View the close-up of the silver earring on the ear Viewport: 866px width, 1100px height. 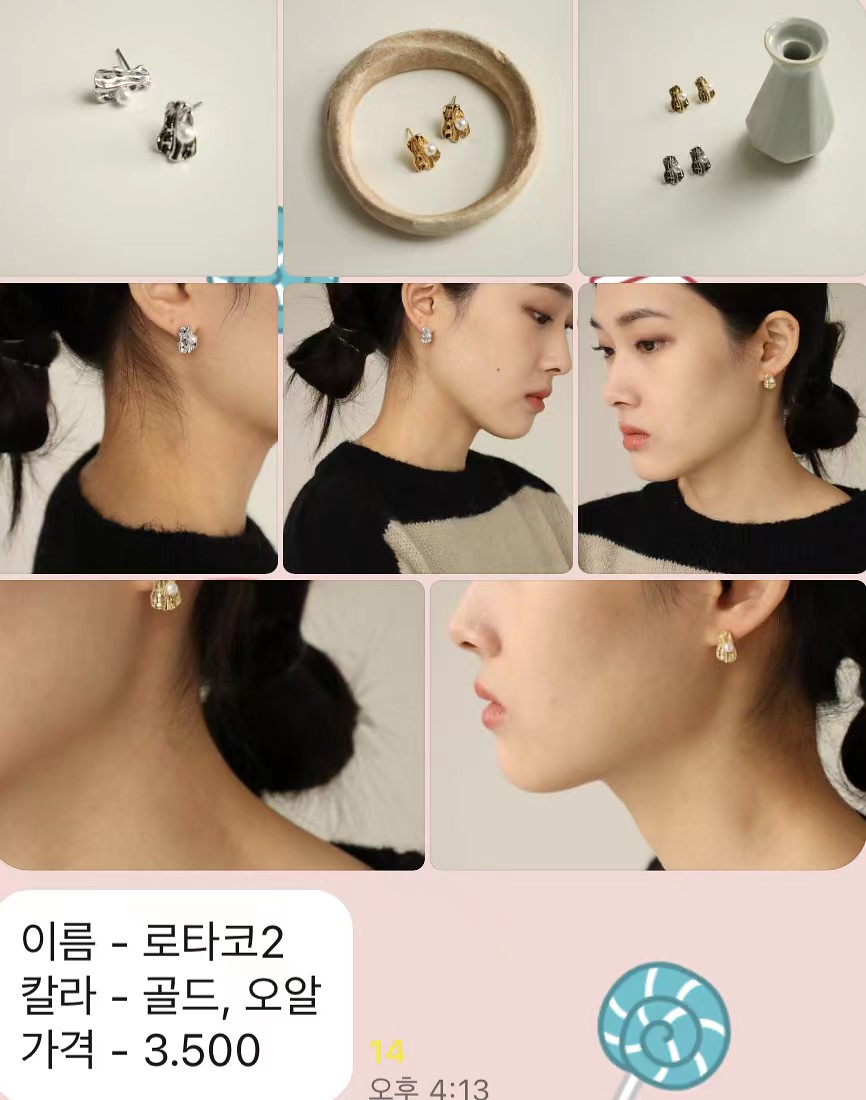tap(138, 428)
